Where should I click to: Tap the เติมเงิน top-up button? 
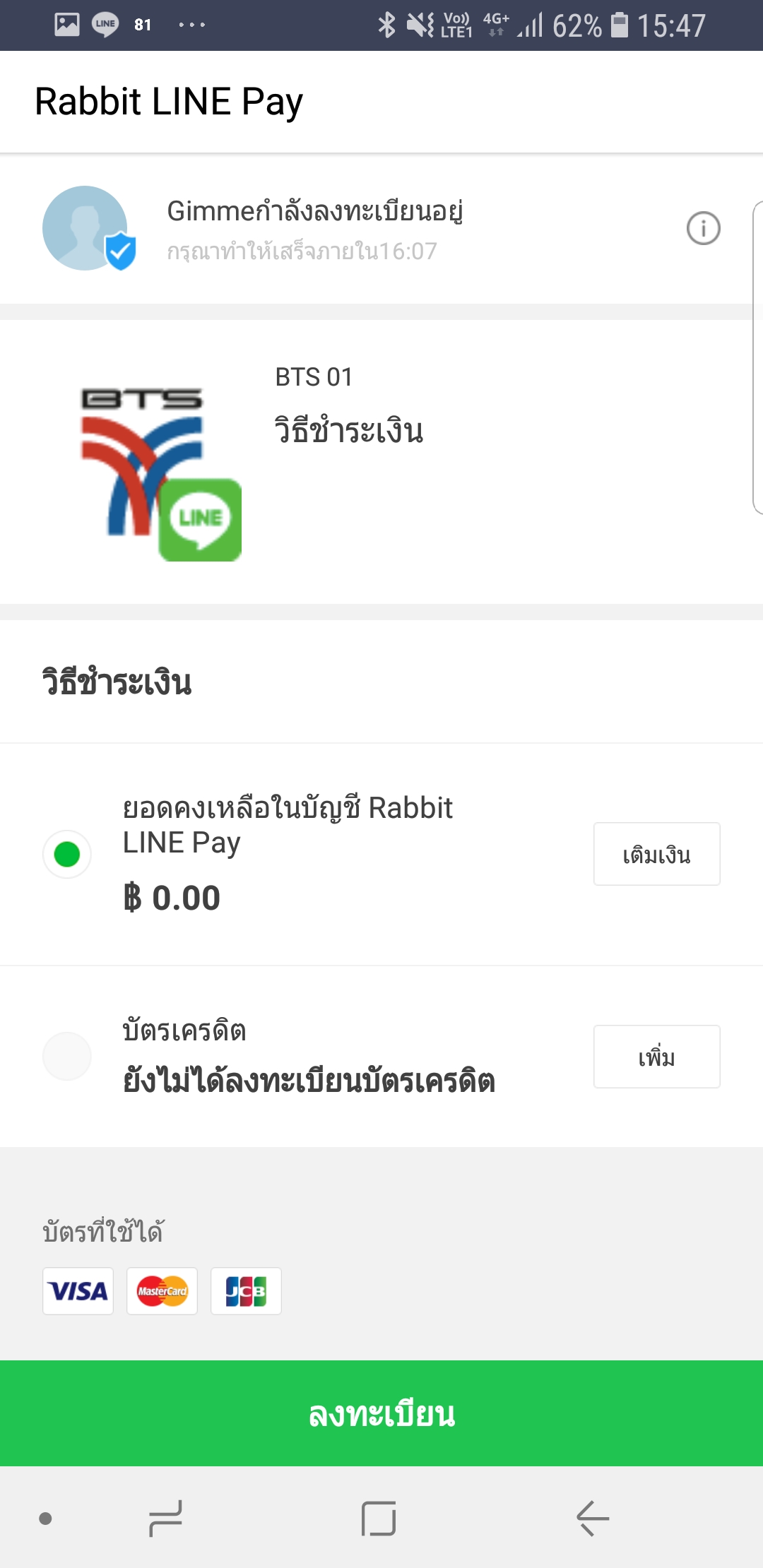656,854
